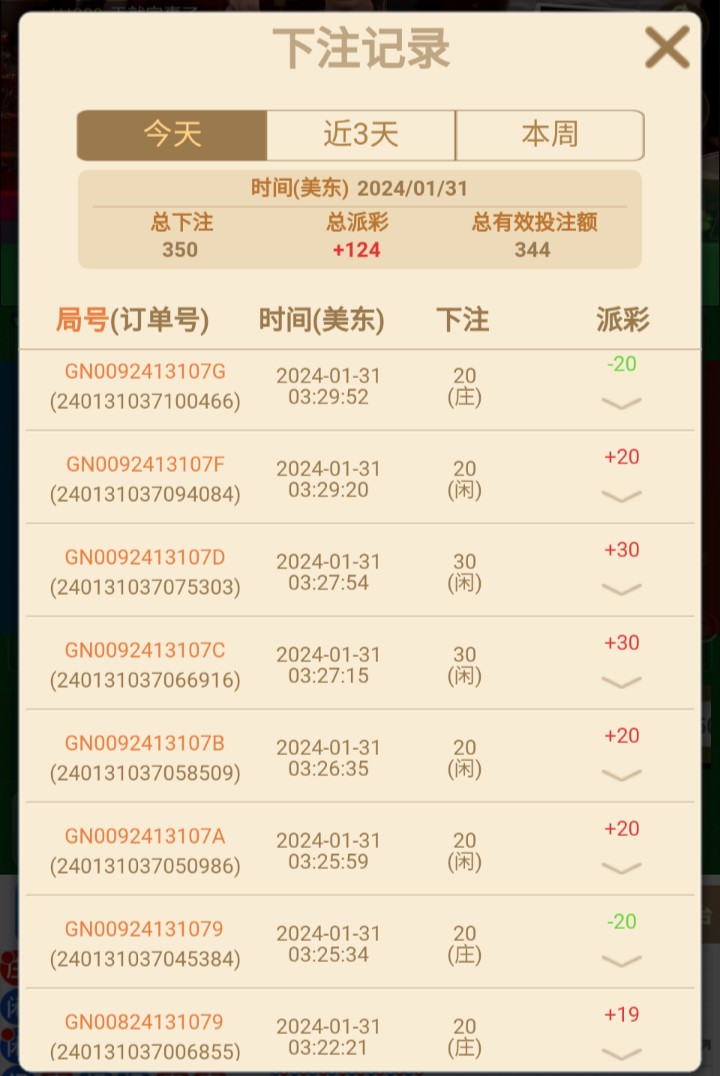Expand details for round GN00824131079

tap(622, 1053)
